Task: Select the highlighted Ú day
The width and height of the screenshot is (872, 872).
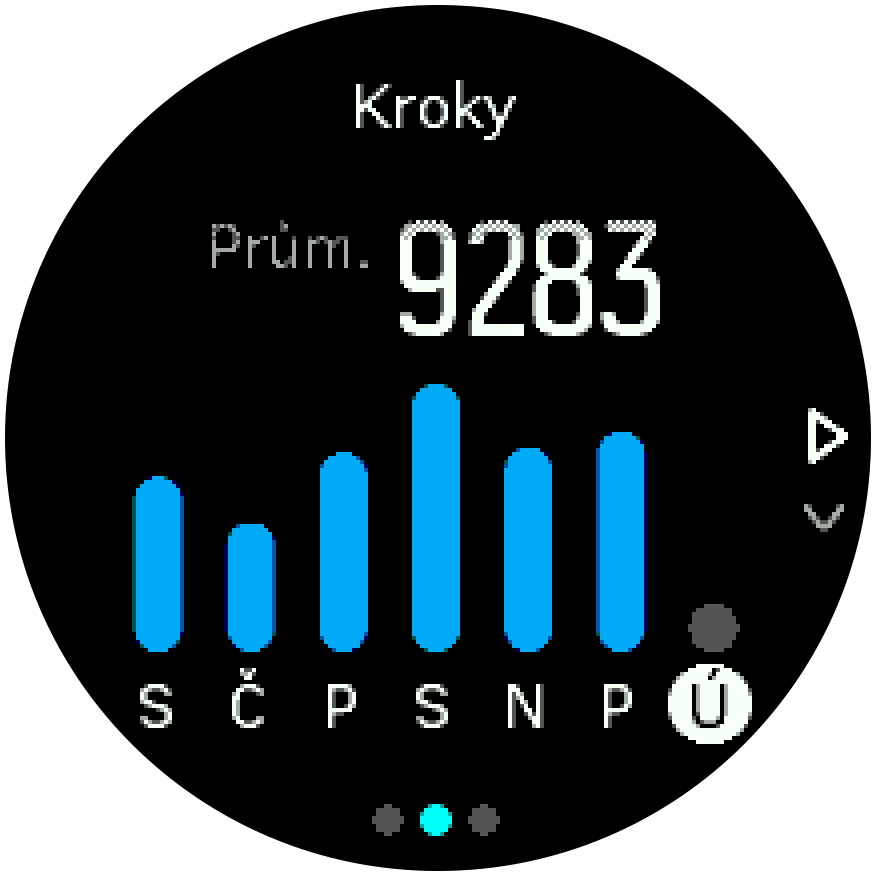Action: 710,706
